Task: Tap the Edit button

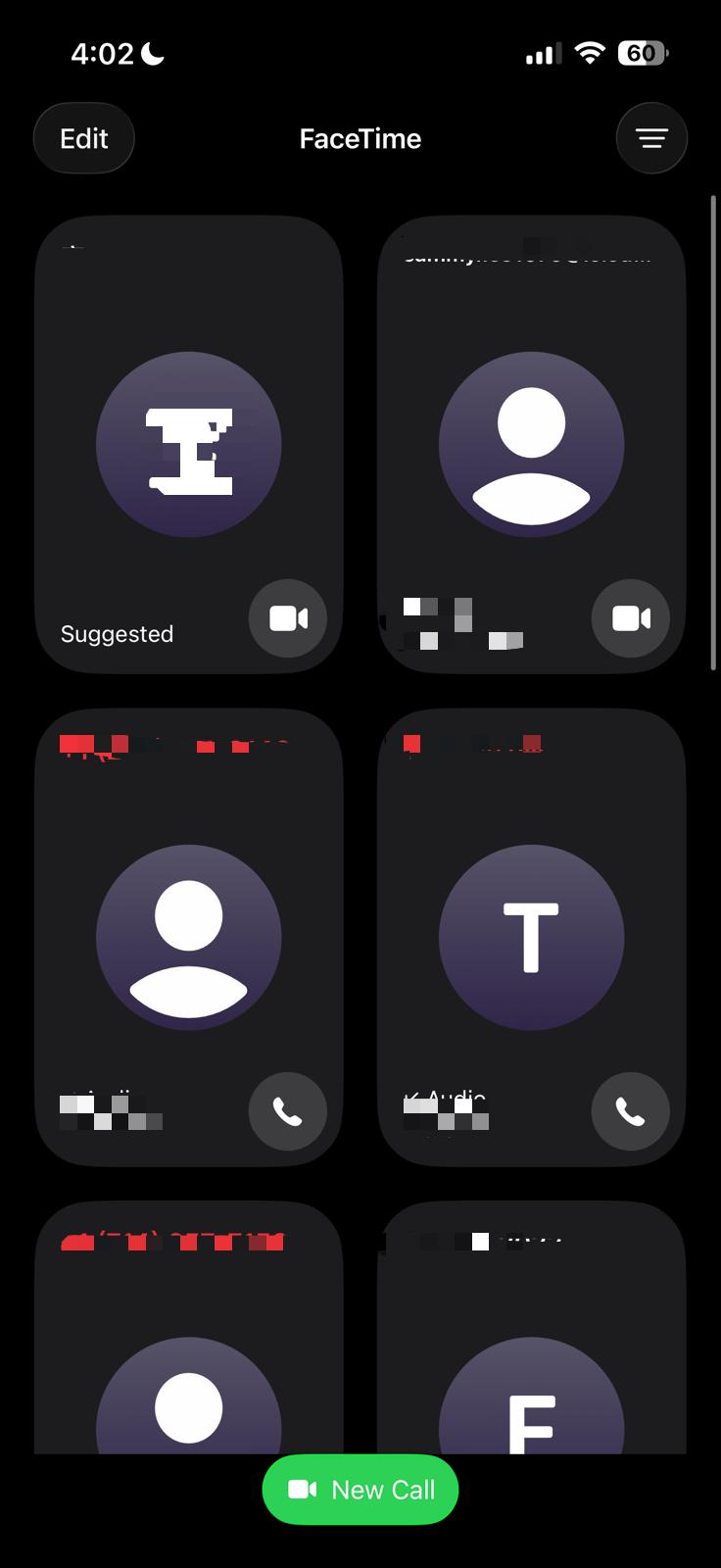Action: point(83,137)
